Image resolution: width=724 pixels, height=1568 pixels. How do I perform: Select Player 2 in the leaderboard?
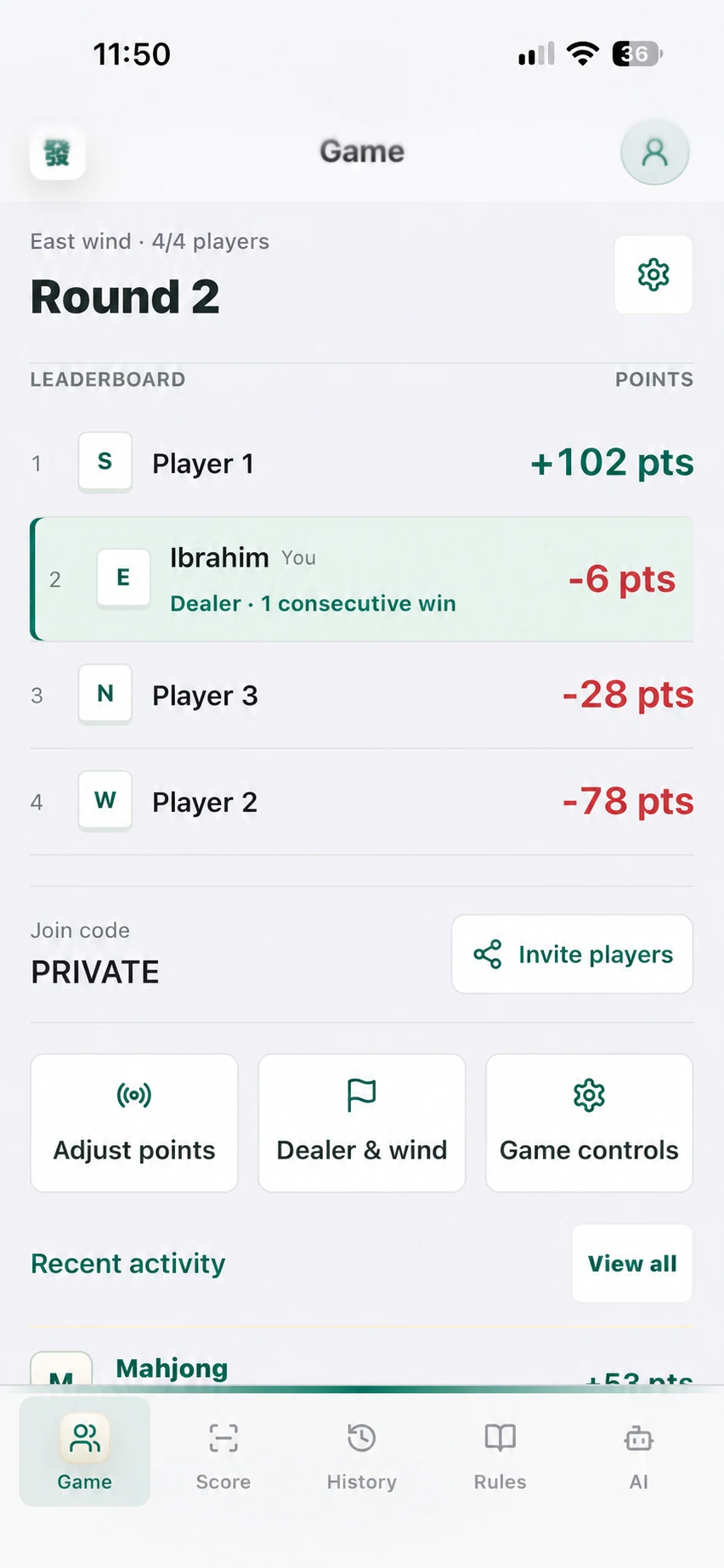[x=362, y=802]
